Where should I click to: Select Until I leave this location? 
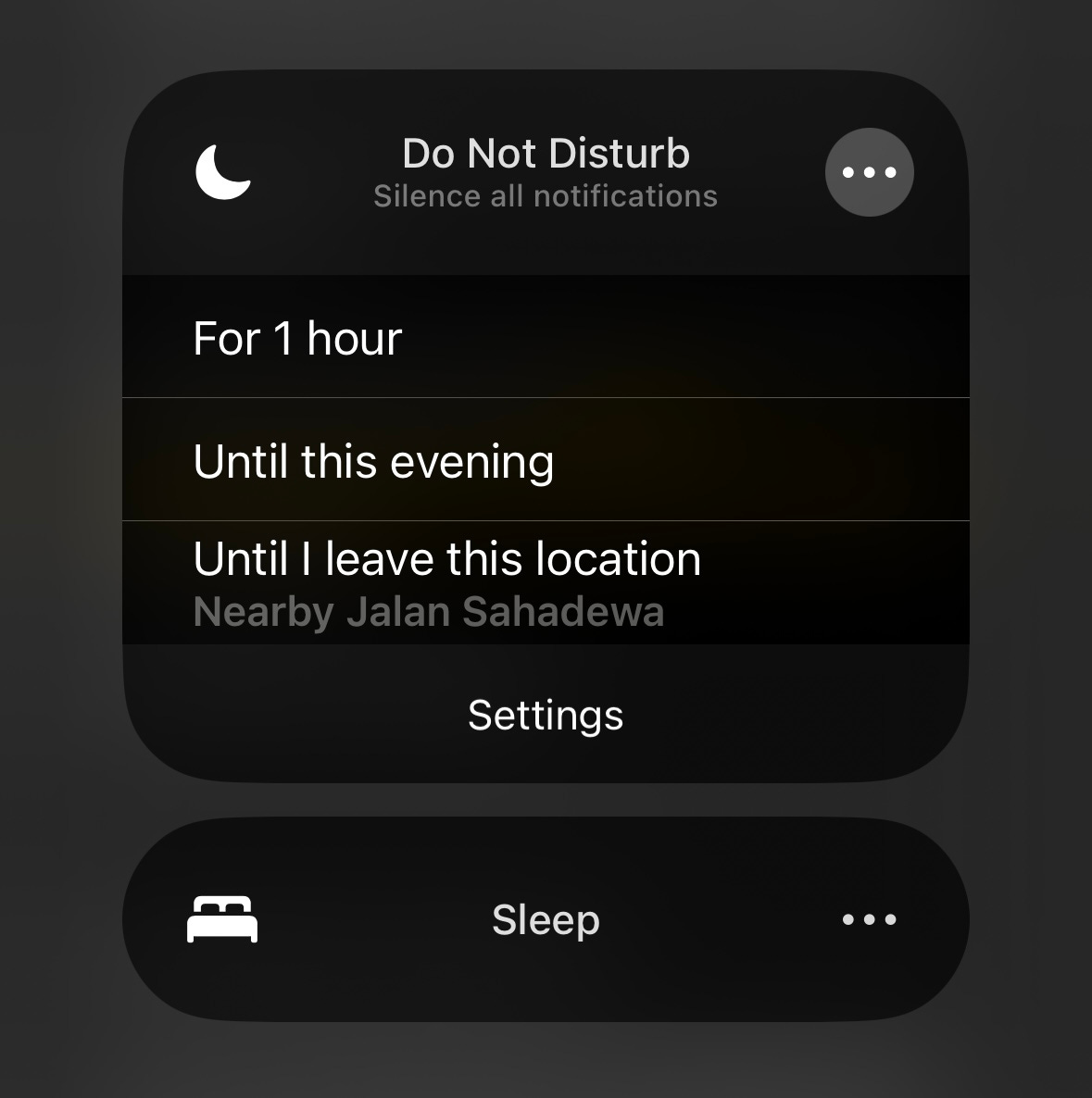tap(546, 582)
